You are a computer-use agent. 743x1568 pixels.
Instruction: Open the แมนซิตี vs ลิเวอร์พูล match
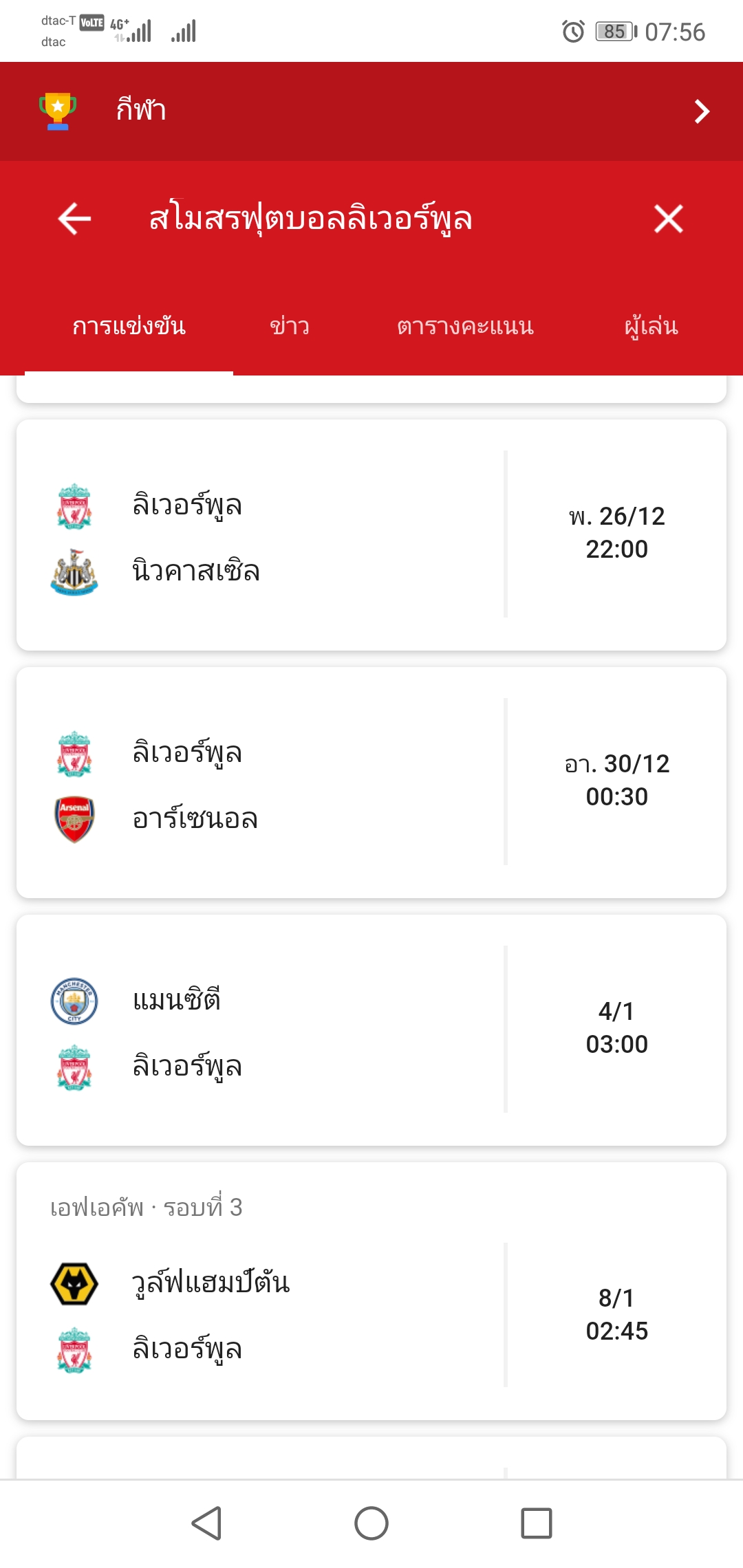371,1030
